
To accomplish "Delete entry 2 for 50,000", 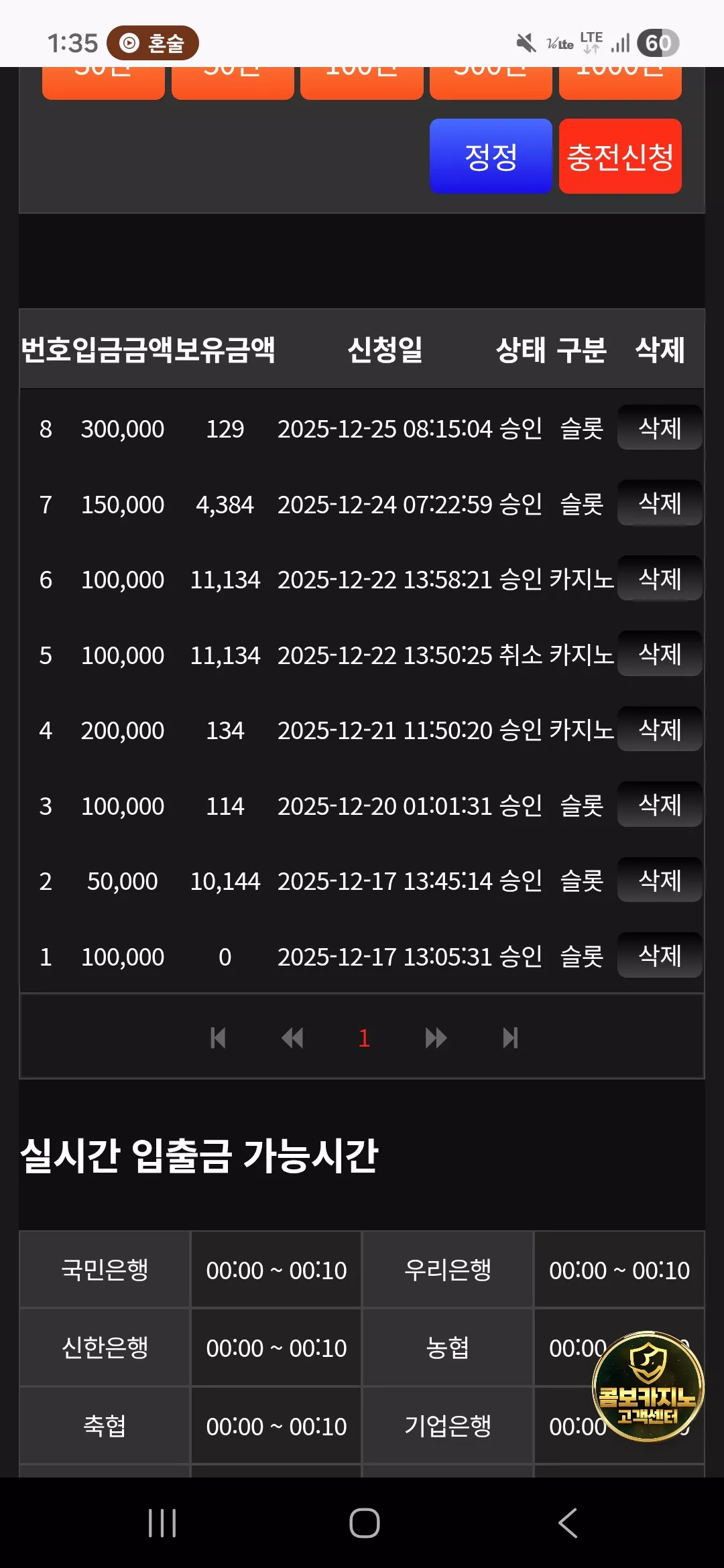I will click(660, 880).
